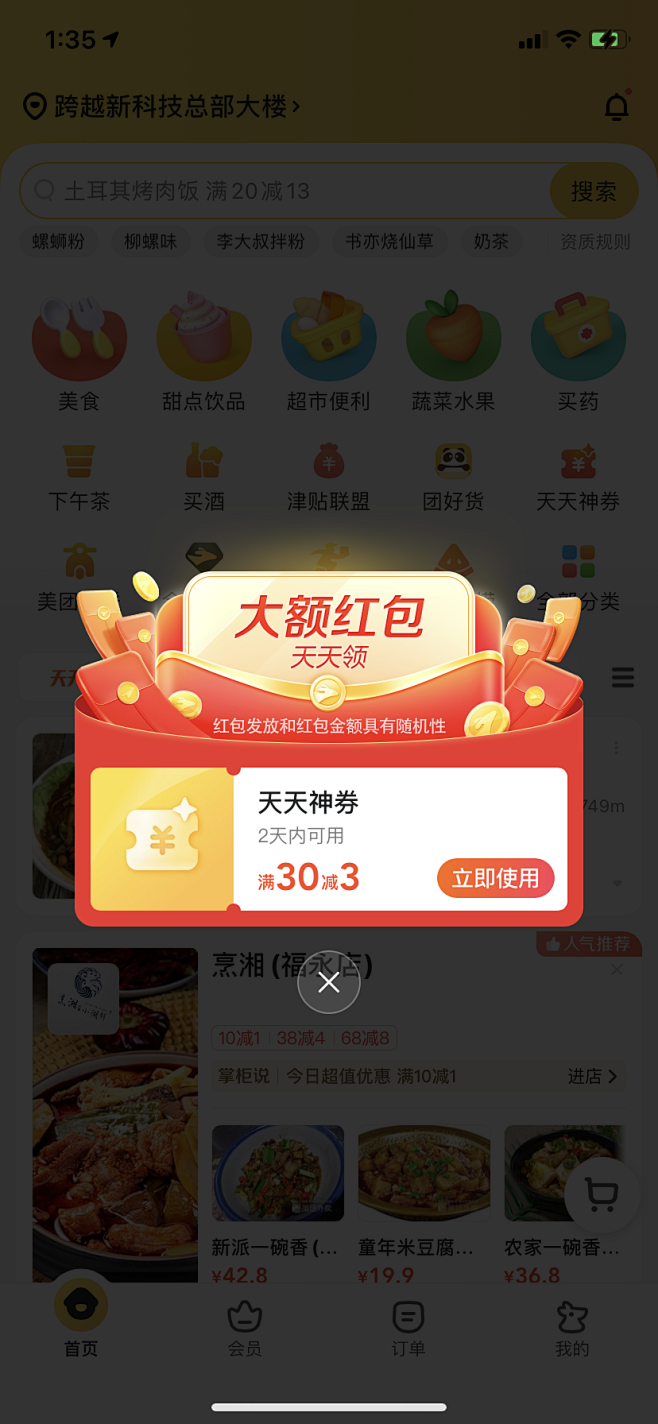Switch to the 会员 tab
Viewport: 658px width, 1424px height.
pyautogui.click(x=245, y=1328)
